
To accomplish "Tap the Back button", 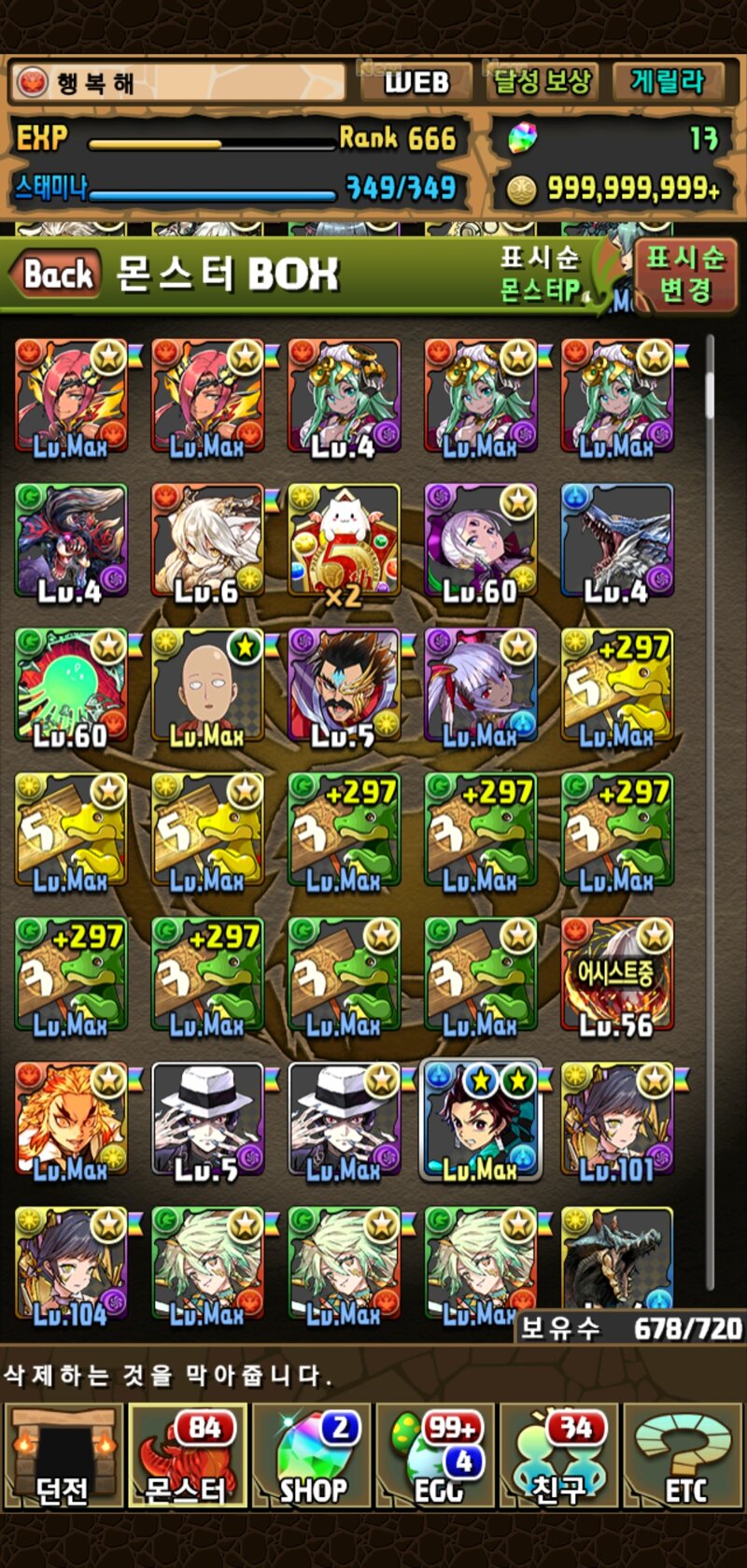I will click(x=54, y=275).
